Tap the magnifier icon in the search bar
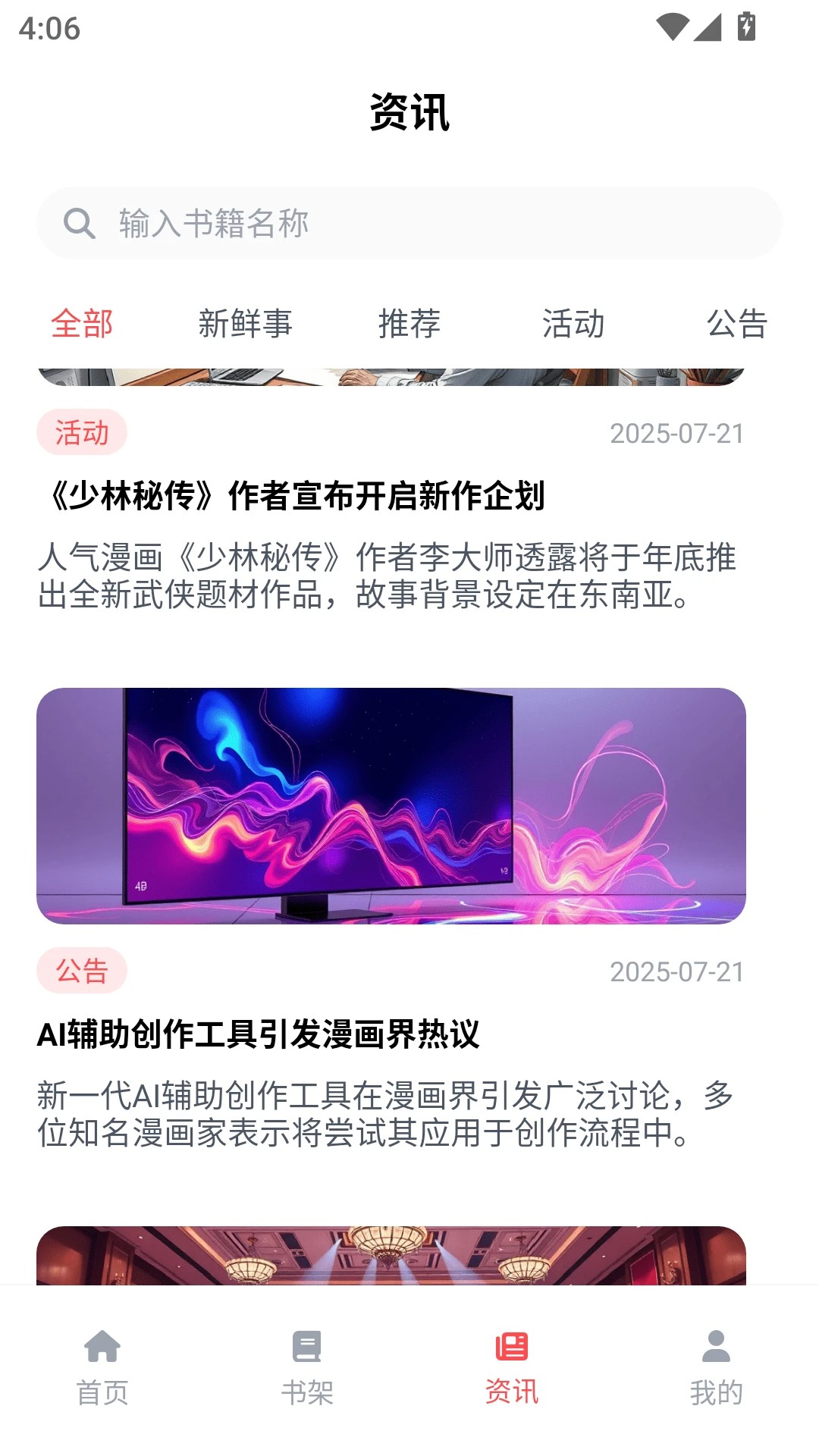 (78, 222)
